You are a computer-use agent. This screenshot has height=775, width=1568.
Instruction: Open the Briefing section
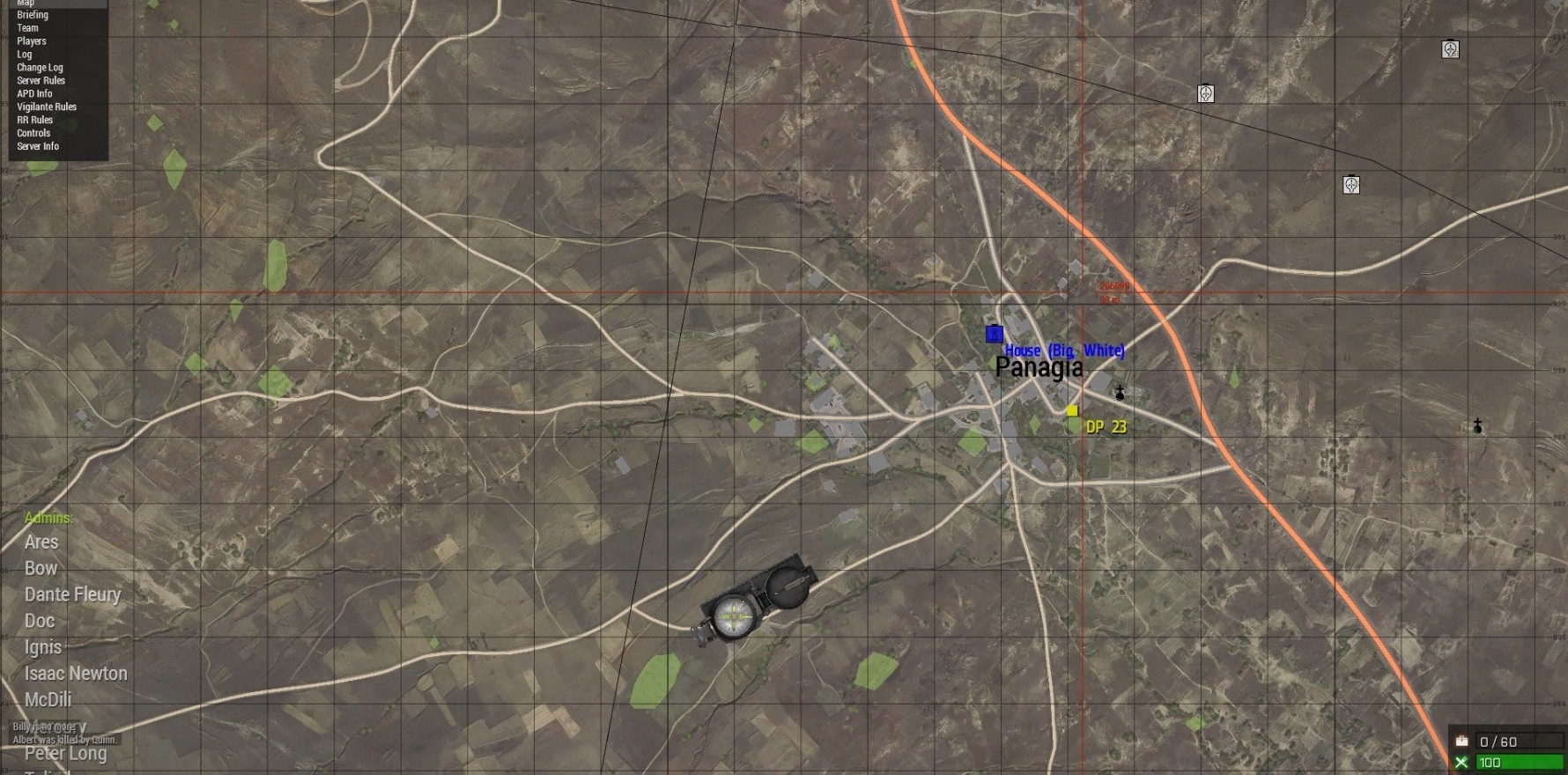pos(33,15)
